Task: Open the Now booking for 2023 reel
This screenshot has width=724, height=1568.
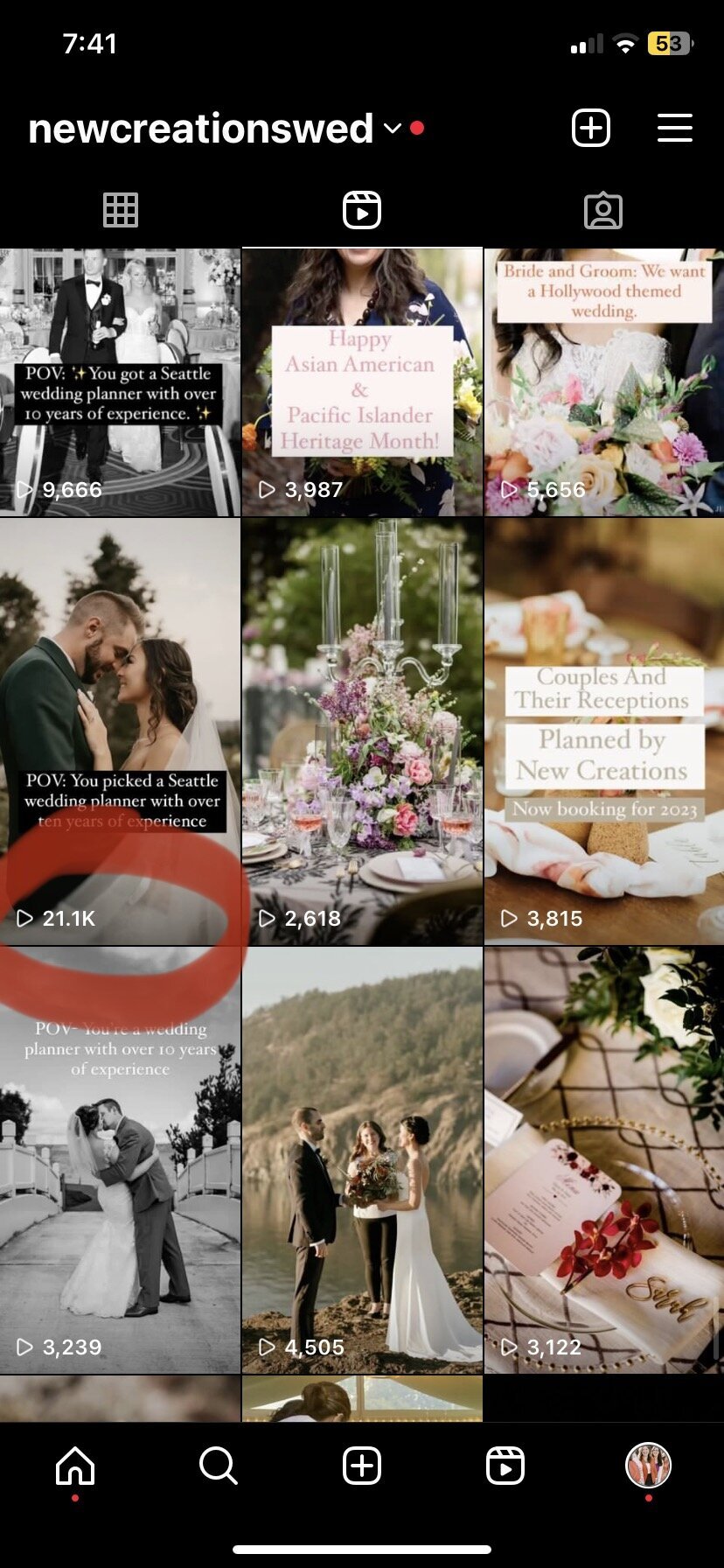Action: coord(604,731)
